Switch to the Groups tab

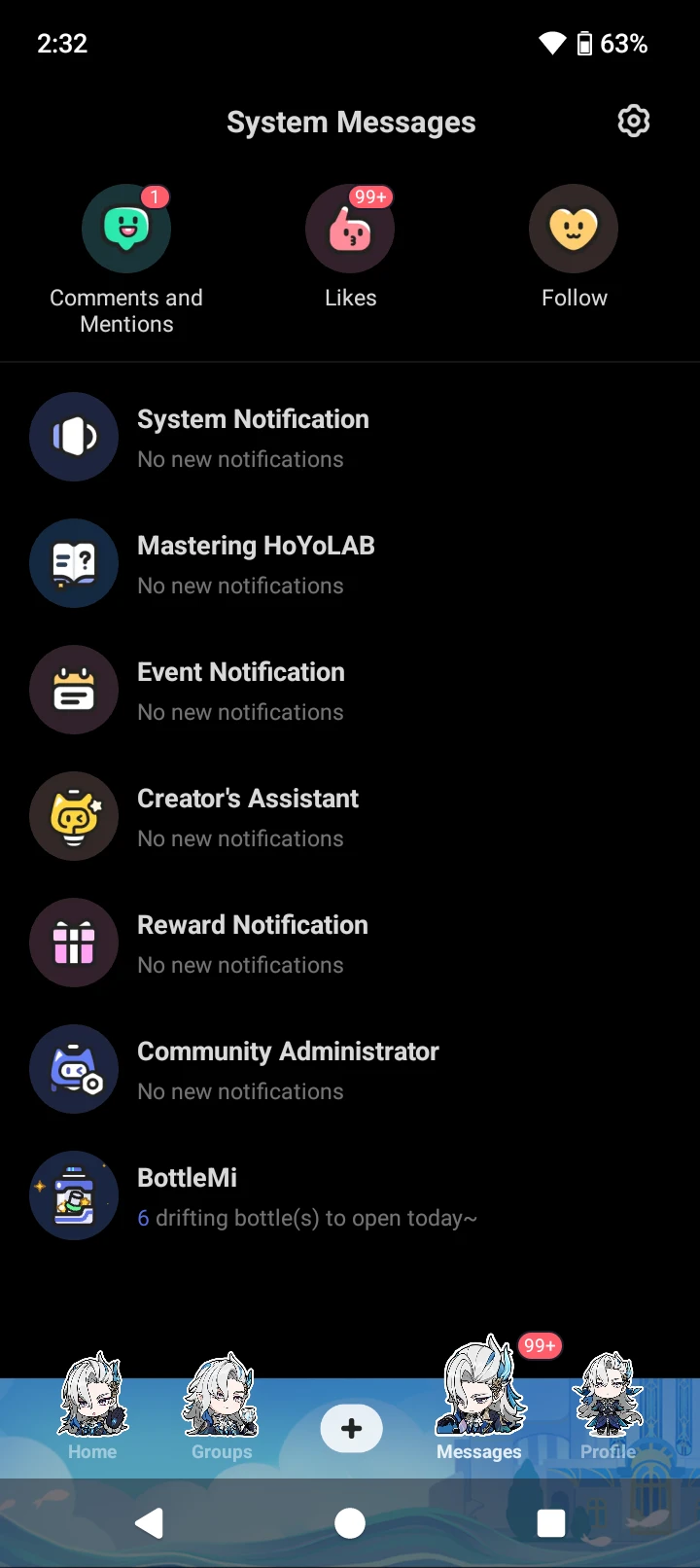[x=222, y=1408]
